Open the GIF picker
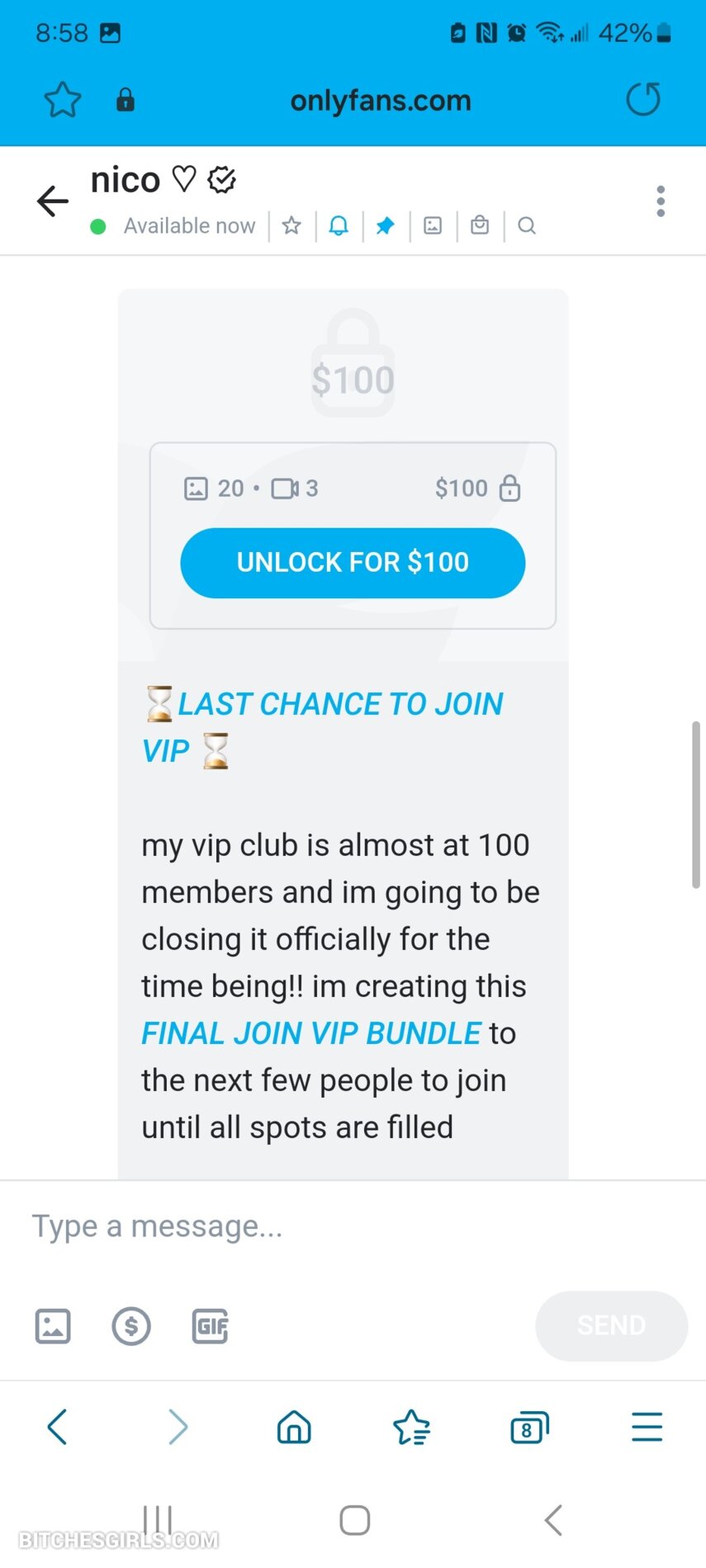Image resolution: width=706 pixels, height=1568 pixels. 210,1326
